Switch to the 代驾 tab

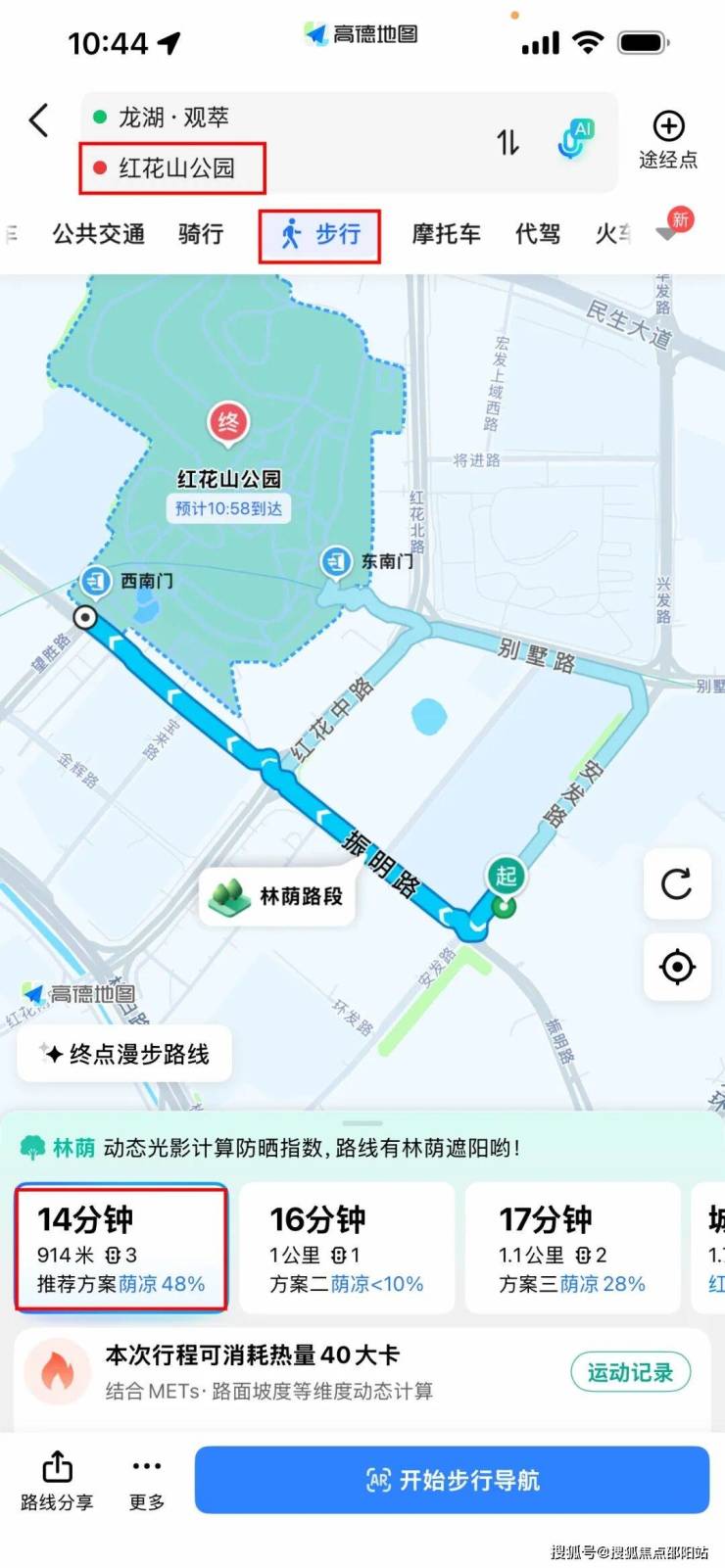[538, 234]
